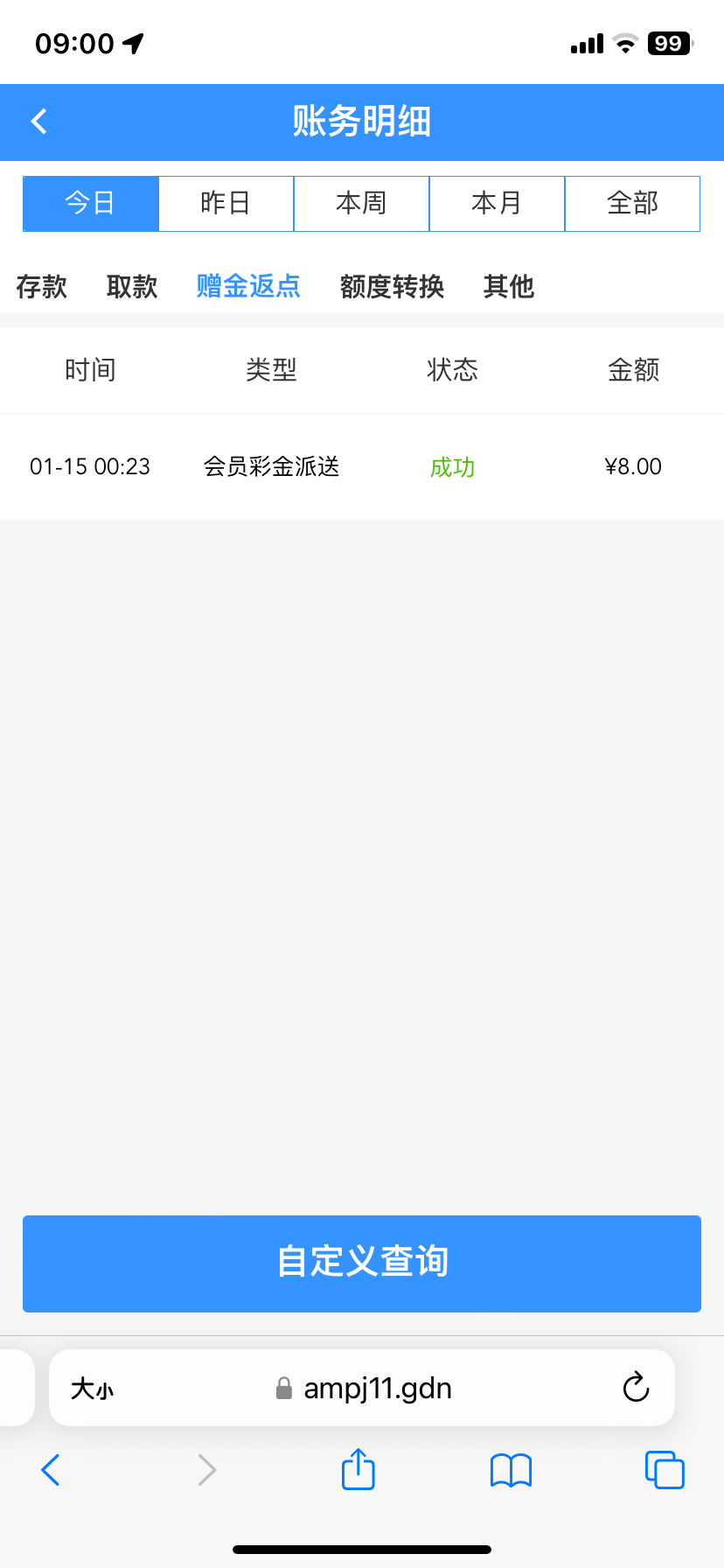
Task: Share this page from Safari's toolbar
Action: (359, 1469)
